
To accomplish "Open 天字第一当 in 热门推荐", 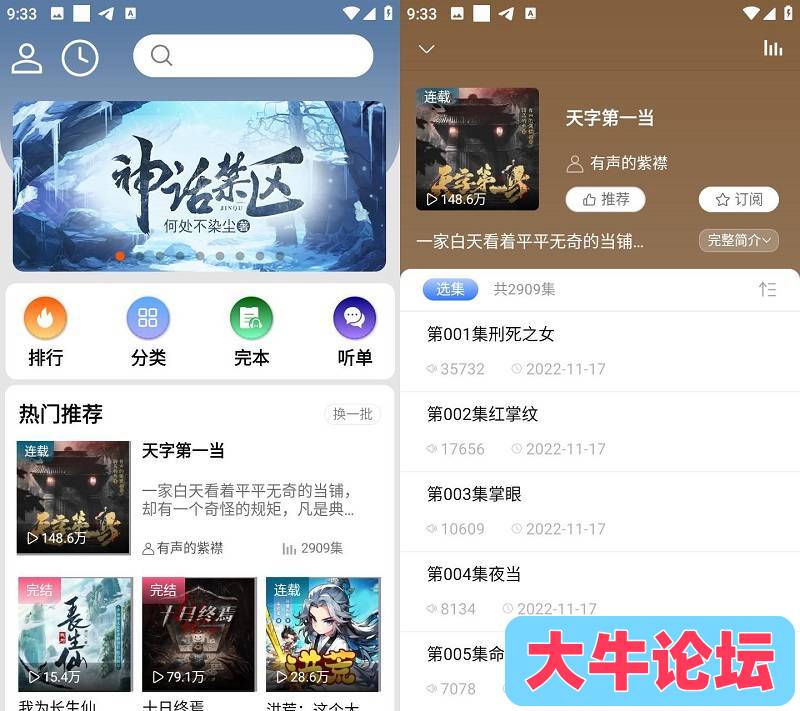I will tap(200, 497).
